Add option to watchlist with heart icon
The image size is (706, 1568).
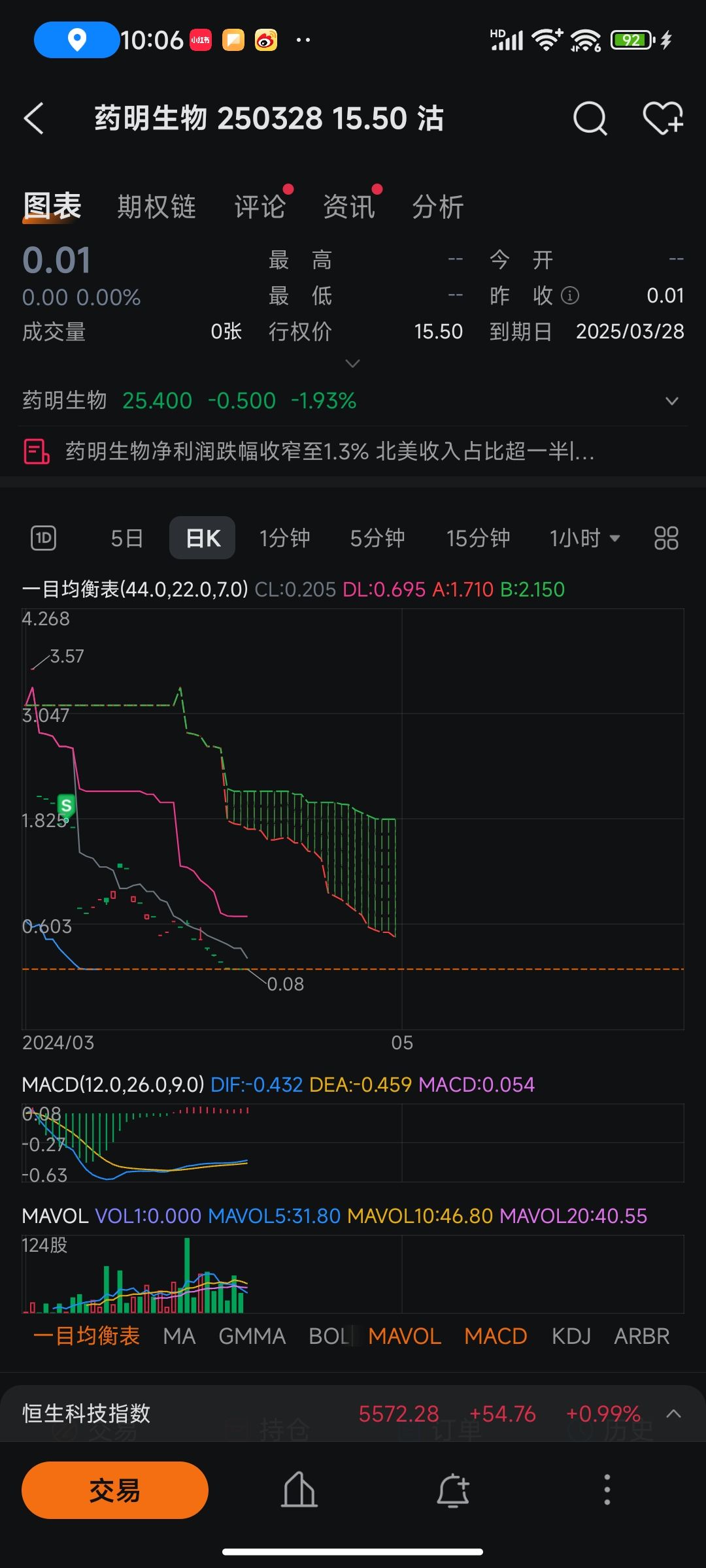pos(663,119)
